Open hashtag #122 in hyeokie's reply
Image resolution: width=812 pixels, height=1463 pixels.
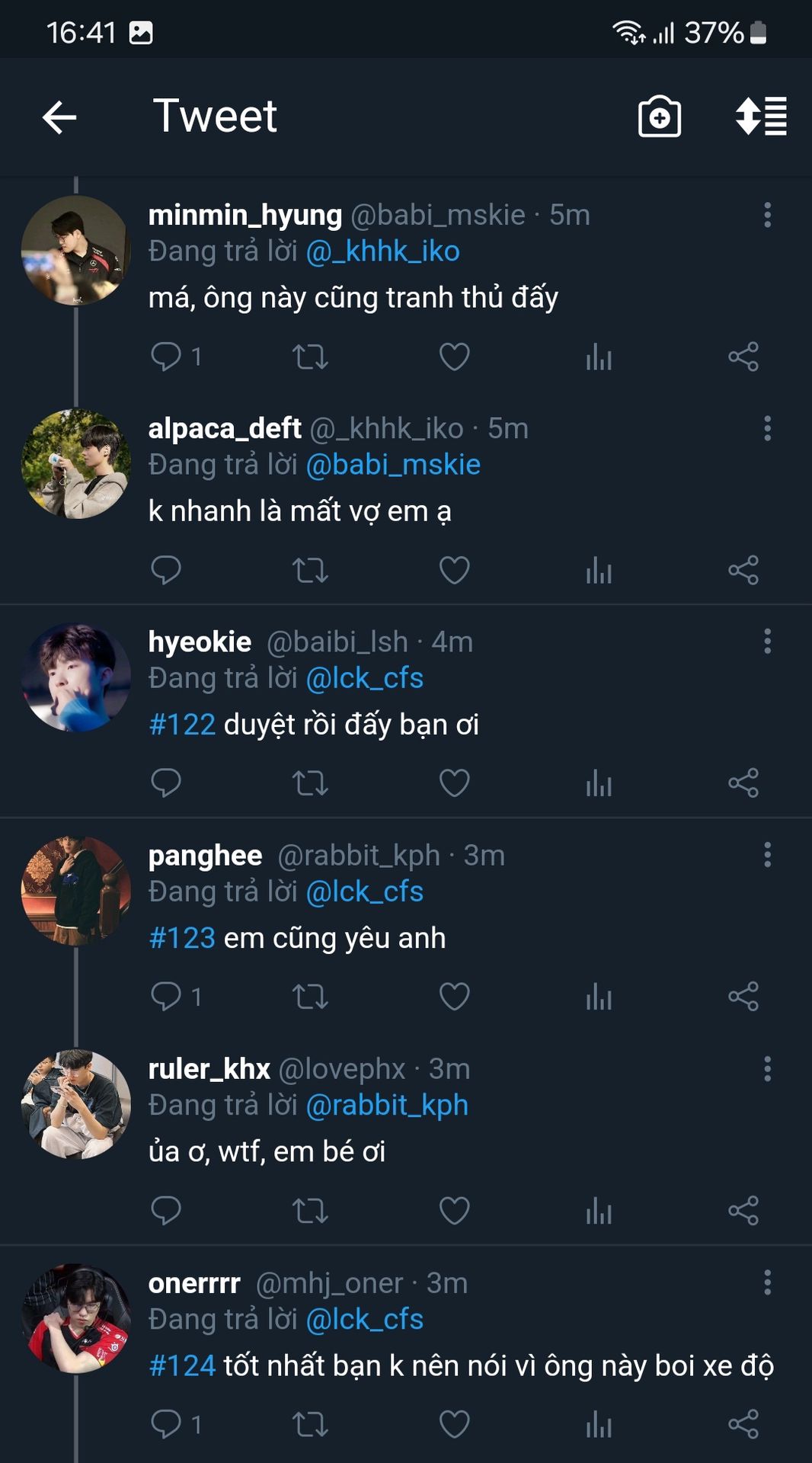point(182,725)
